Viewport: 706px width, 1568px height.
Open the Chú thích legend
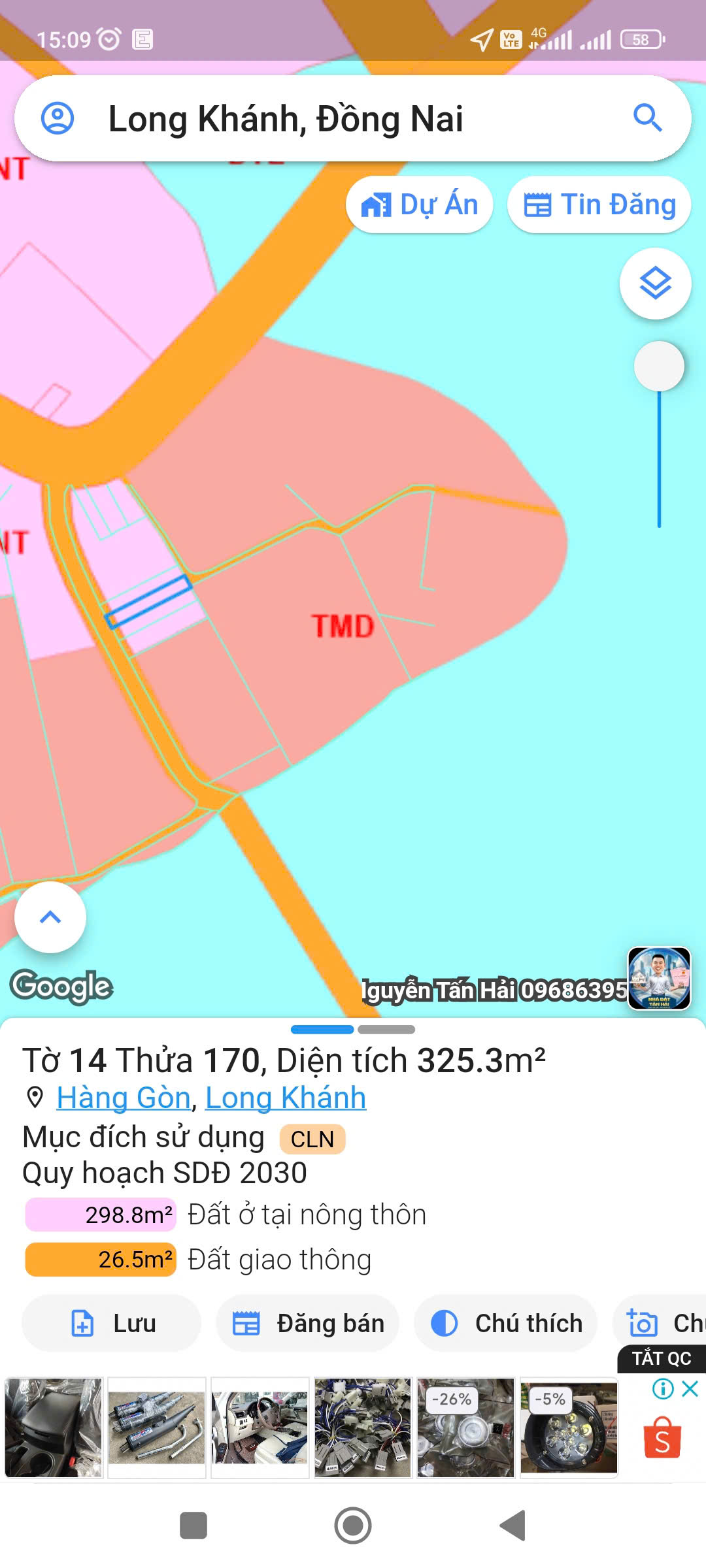pos(506,1324)
